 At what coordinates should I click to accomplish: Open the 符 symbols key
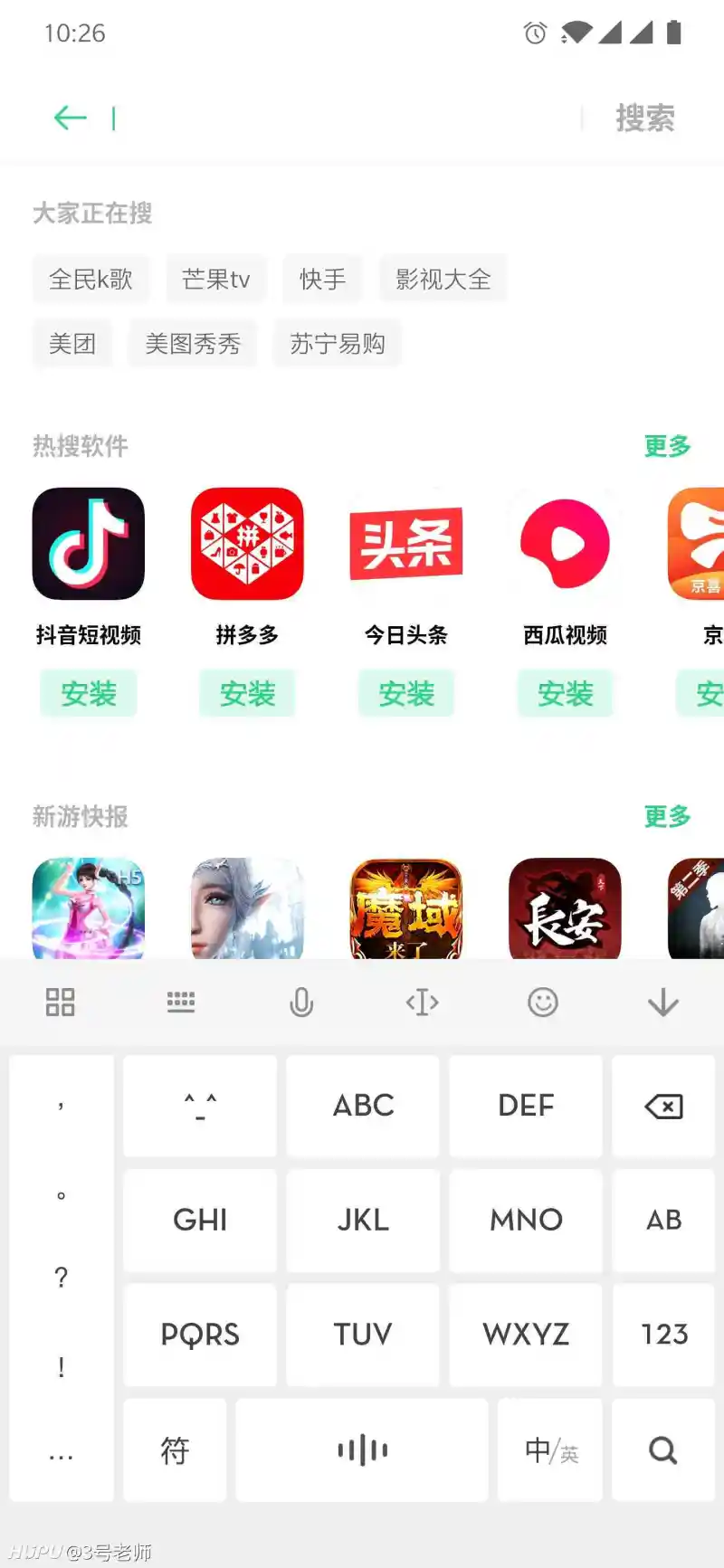174,1450
